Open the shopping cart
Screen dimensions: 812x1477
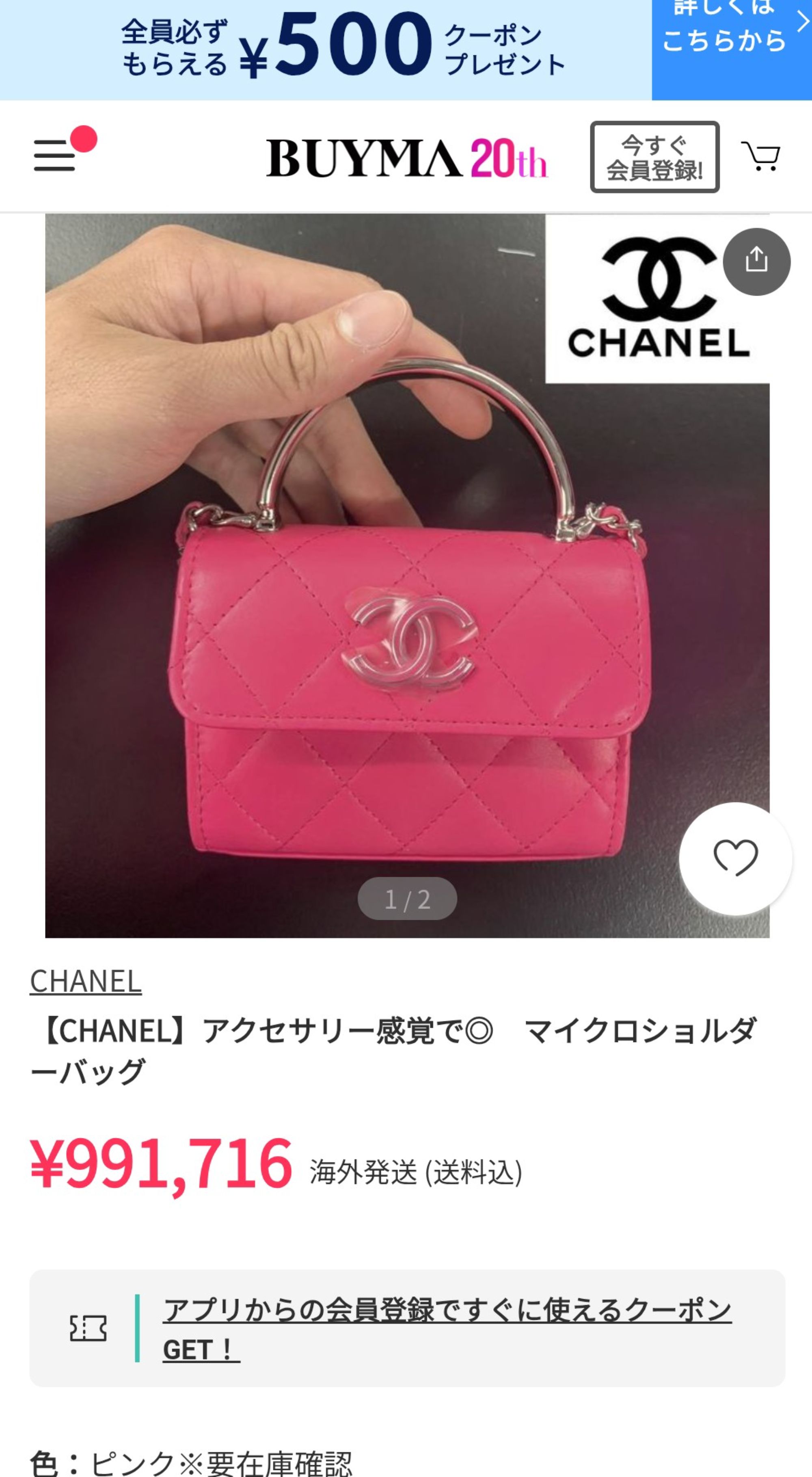pyautogui.click(x=760, y=156)
